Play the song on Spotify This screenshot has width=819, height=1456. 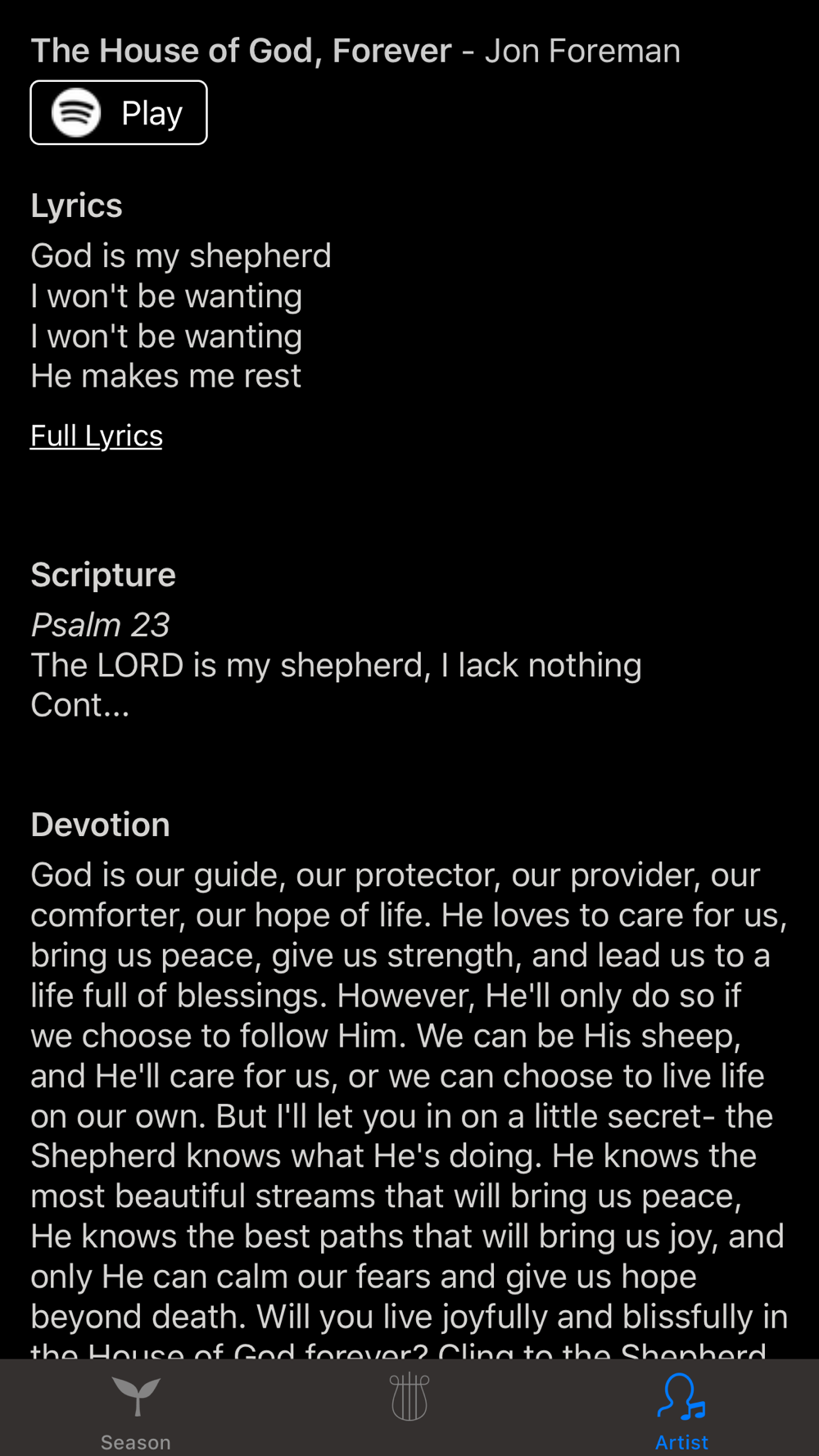[x=119, y=113]
